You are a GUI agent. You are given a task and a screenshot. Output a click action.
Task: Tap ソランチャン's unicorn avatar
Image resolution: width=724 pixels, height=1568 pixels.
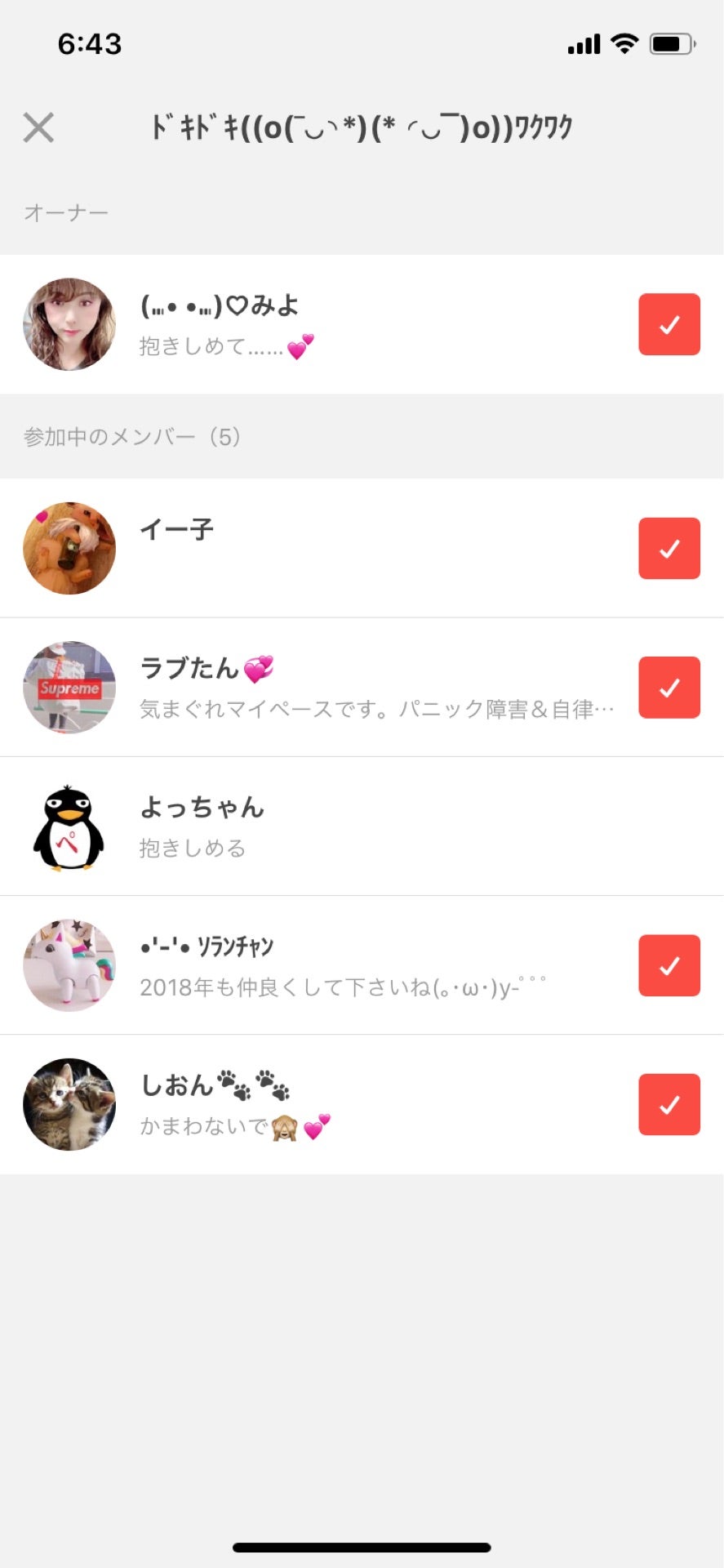pyautogui.click(x=69, y=965)
